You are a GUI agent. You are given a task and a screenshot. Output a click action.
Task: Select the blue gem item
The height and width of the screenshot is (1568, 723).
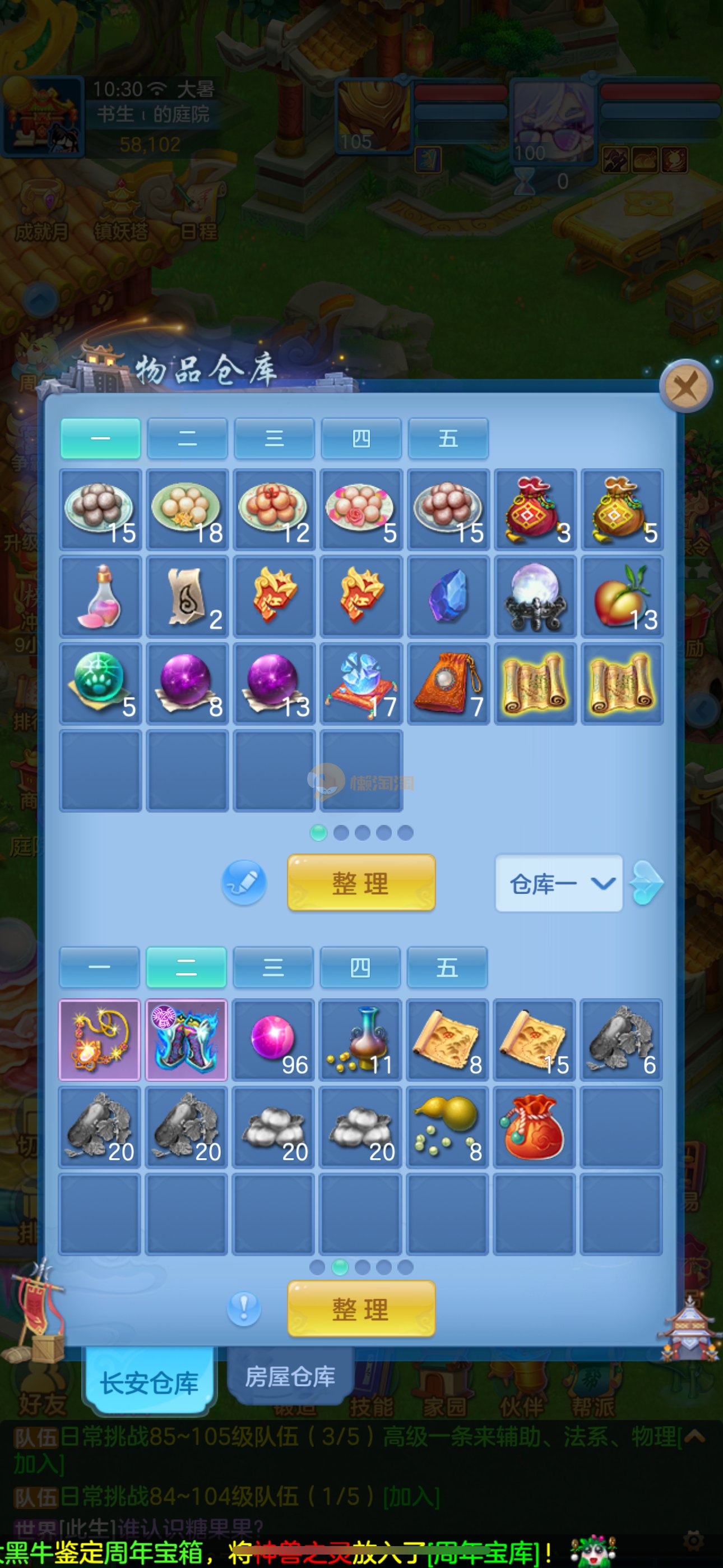tap(448, 597)
